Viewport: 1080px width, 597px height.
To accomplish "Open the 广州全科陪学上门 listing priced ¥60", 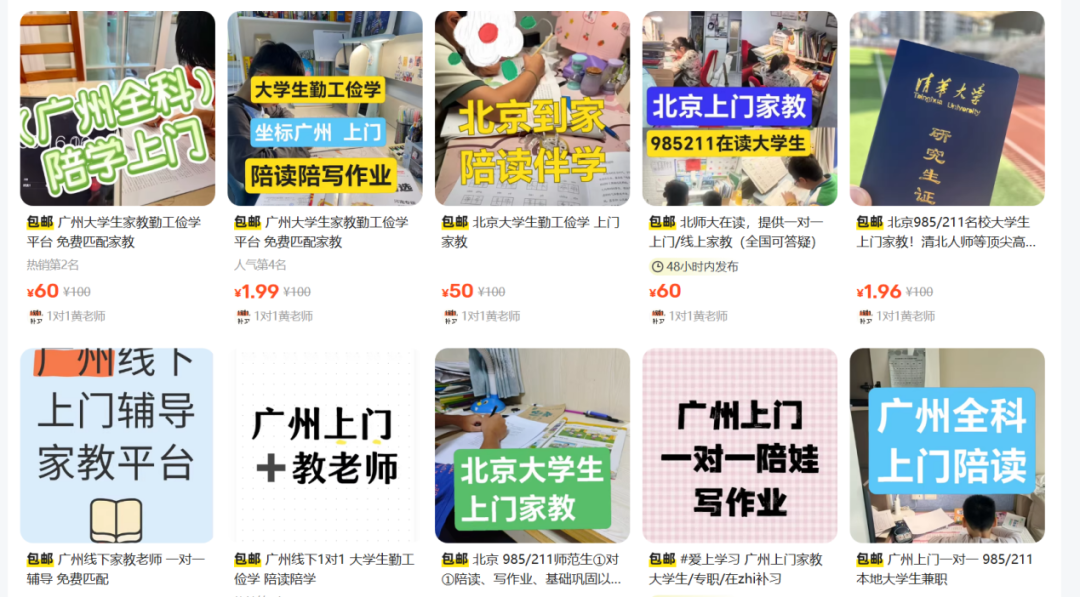I will click(x=117, y=109).
